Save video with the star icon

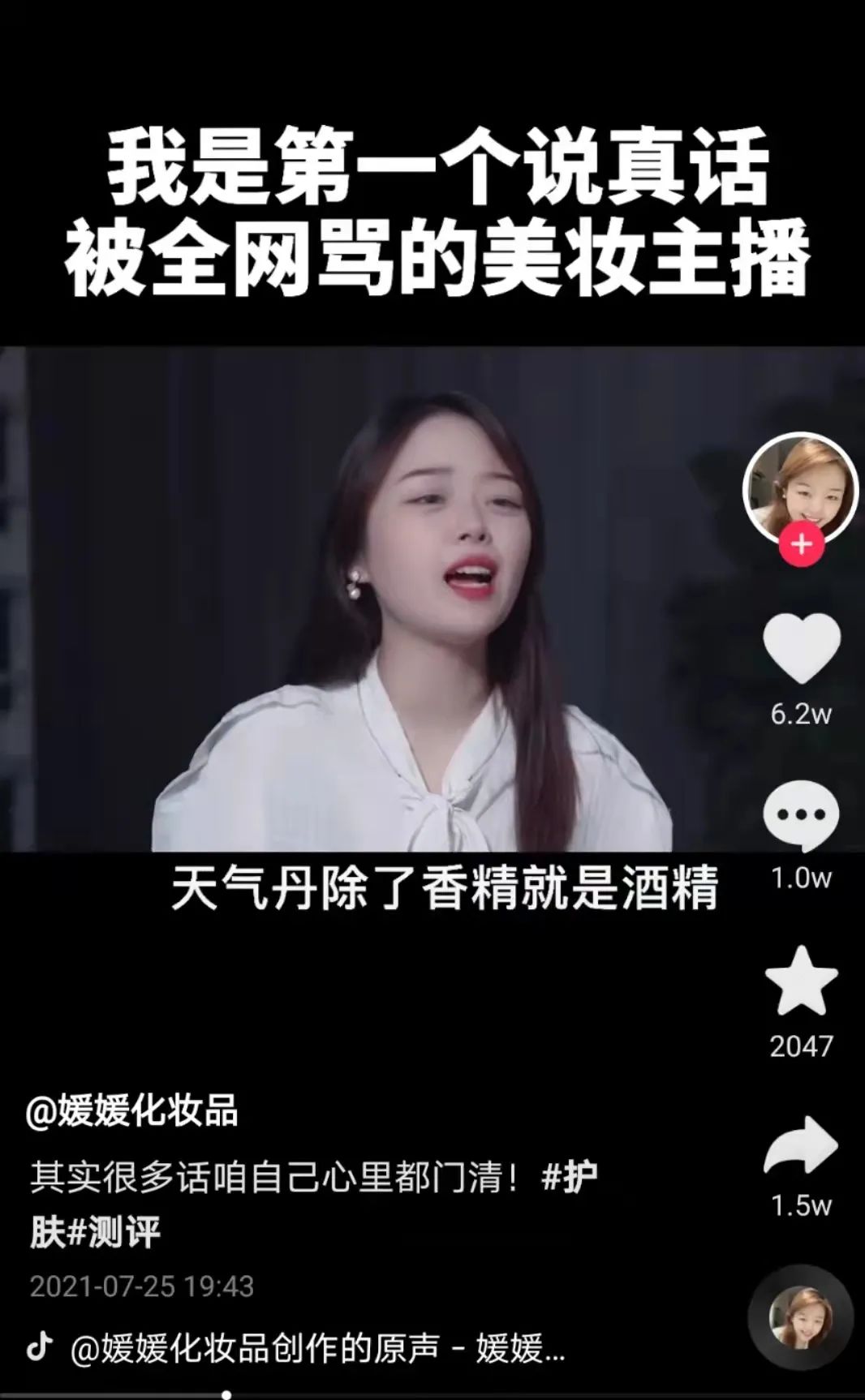tap(801, 981)
